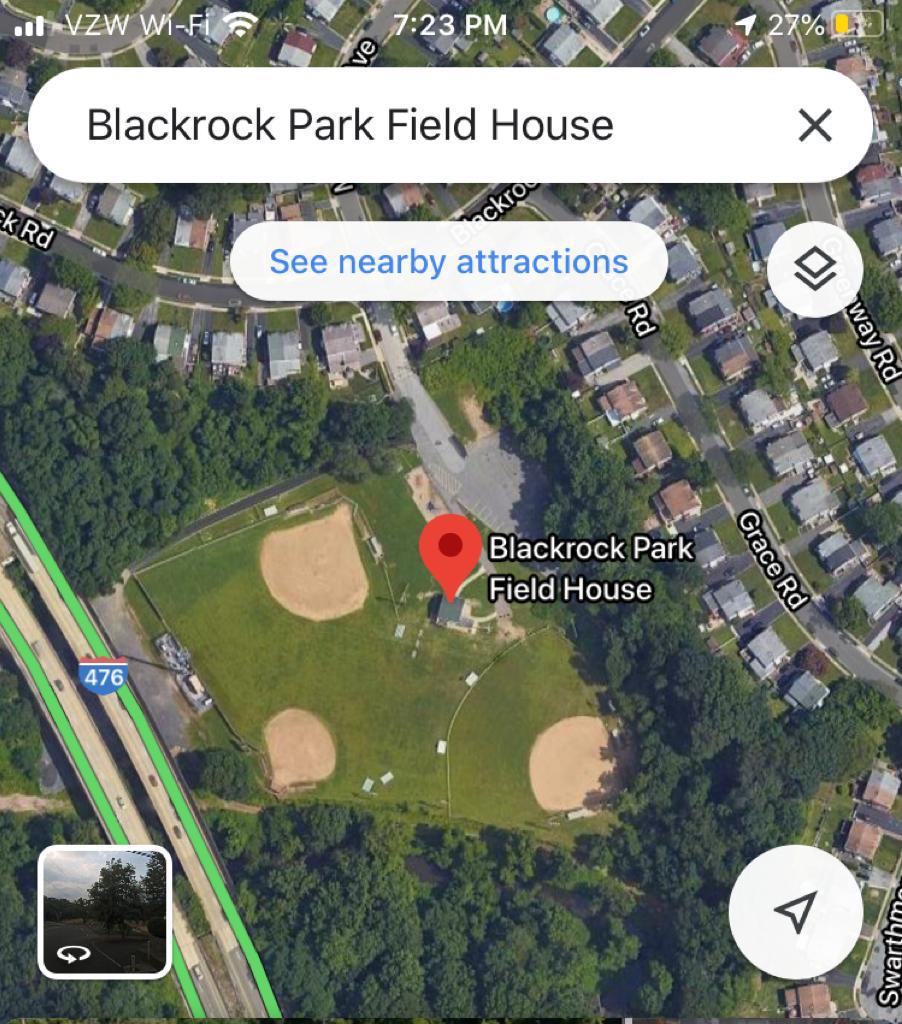This screenshot has height=1024, width=902.
Task: Tap See nearby attractions
Action: tap(449, 262)
